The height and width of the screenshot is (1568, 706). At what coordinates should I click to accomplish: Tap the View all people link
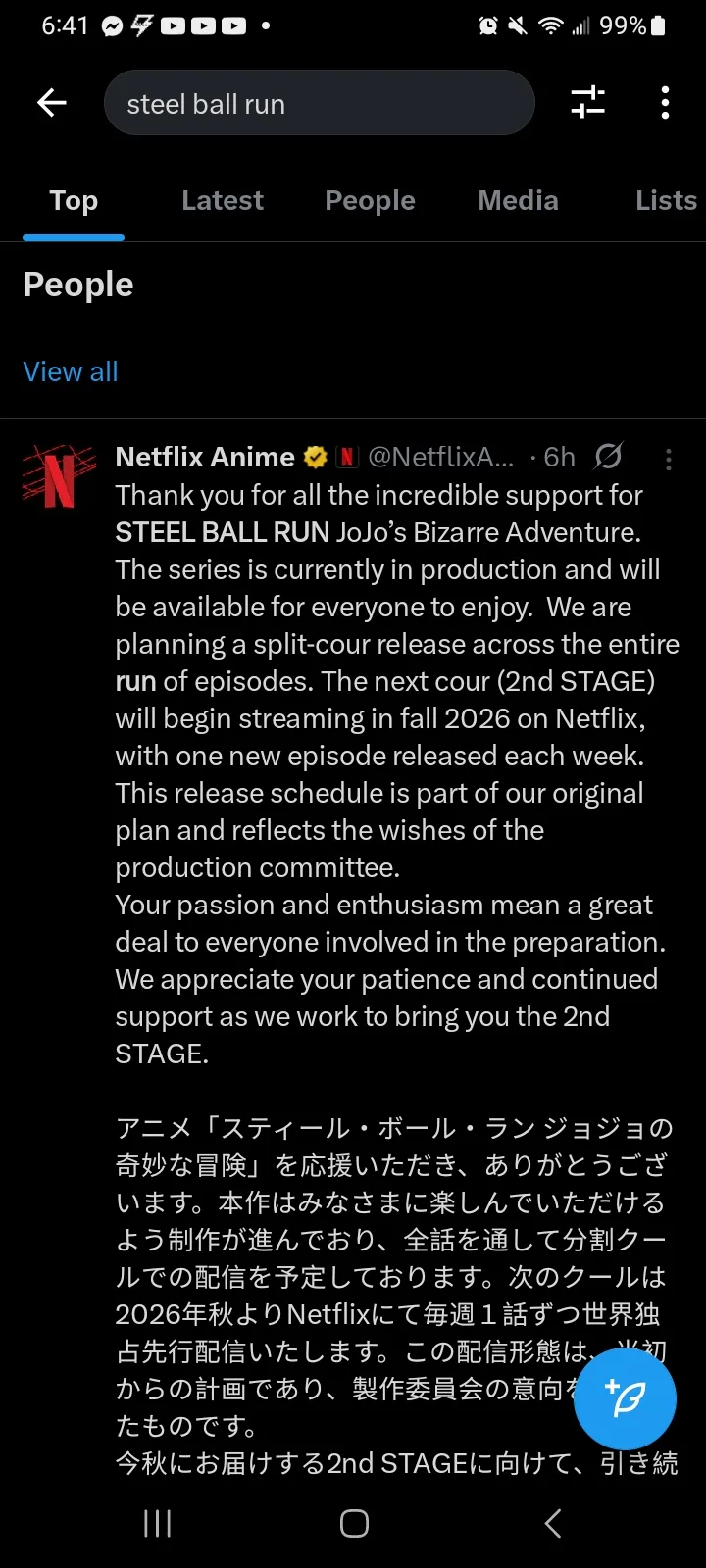[x=71, y=371]
